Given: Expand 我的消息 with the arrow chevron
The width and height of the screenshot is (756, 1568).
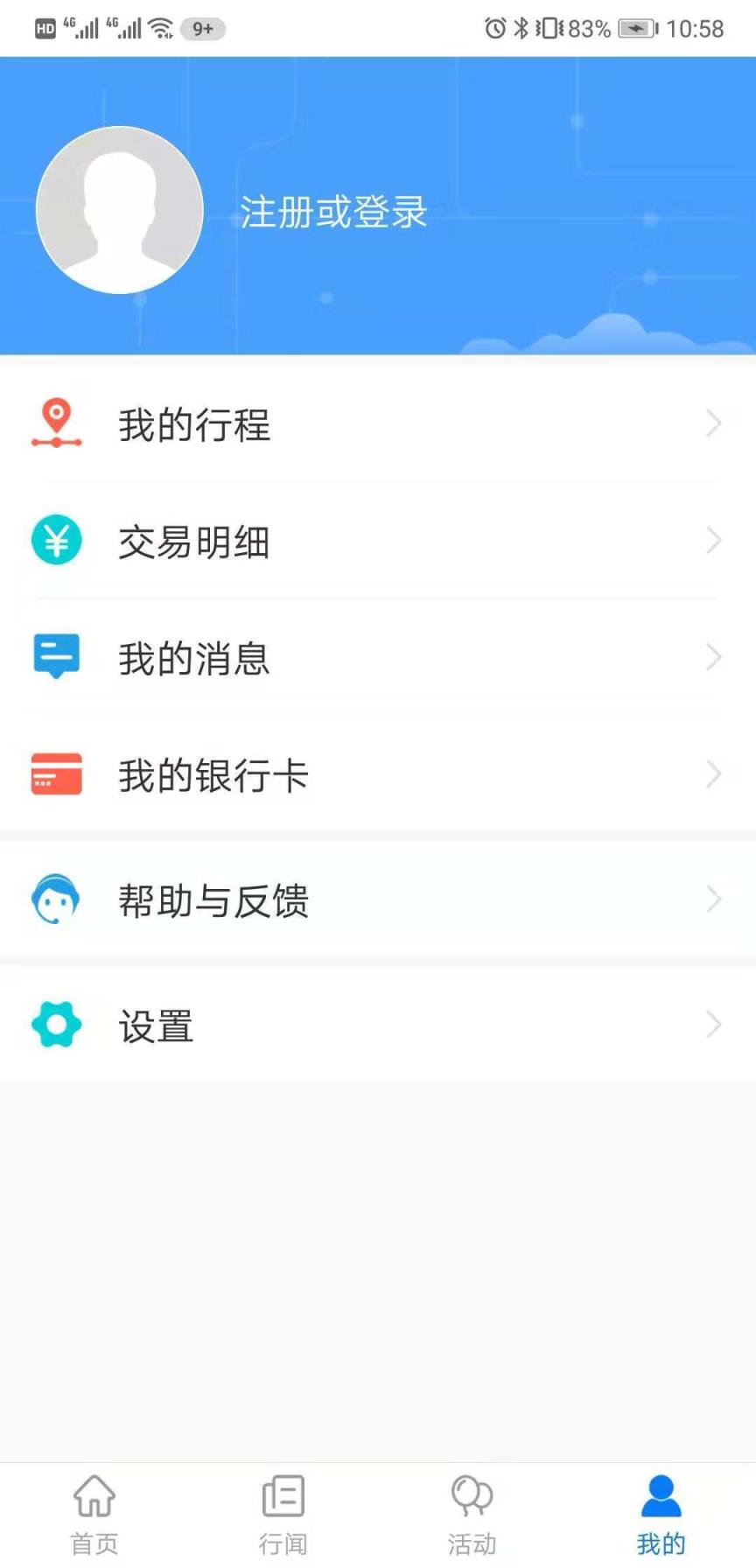Looking at the screenshot, I should 712,656.
